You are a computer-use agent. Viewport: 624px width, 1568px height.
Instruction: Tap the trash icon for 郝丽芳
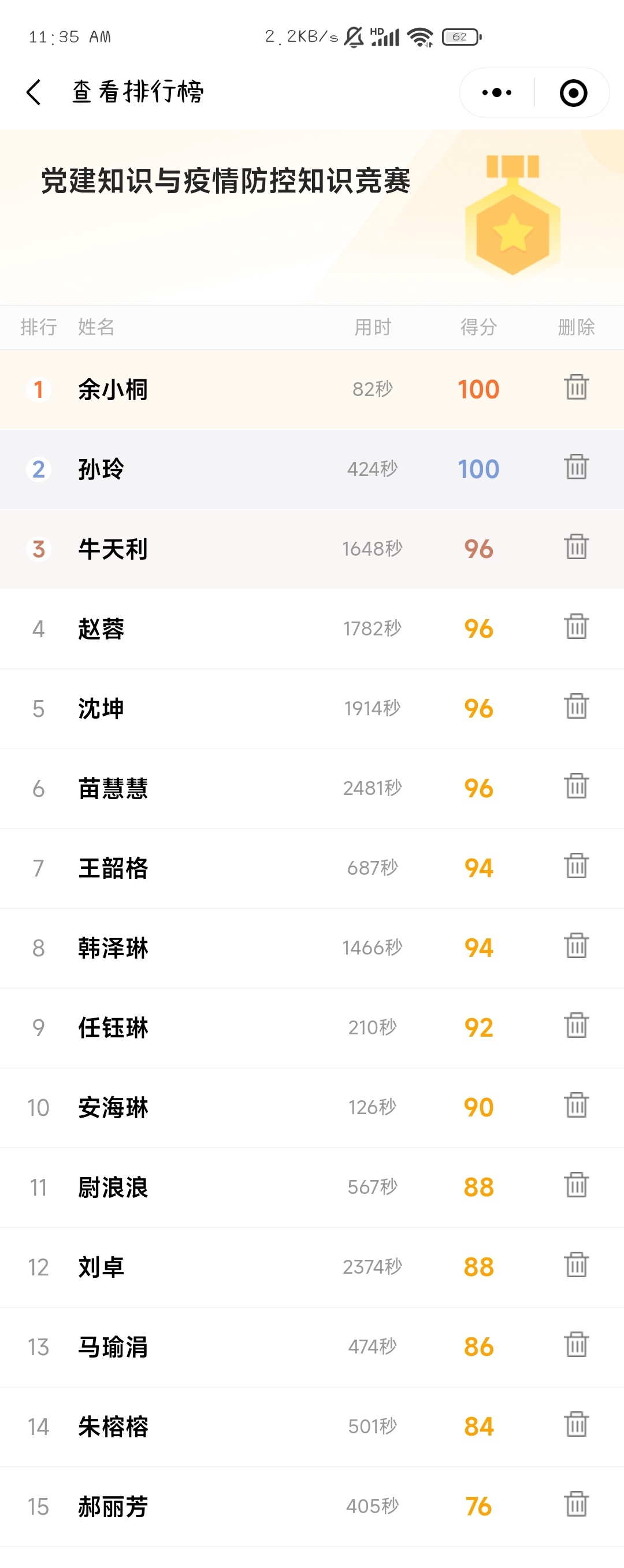[576, 1505]
